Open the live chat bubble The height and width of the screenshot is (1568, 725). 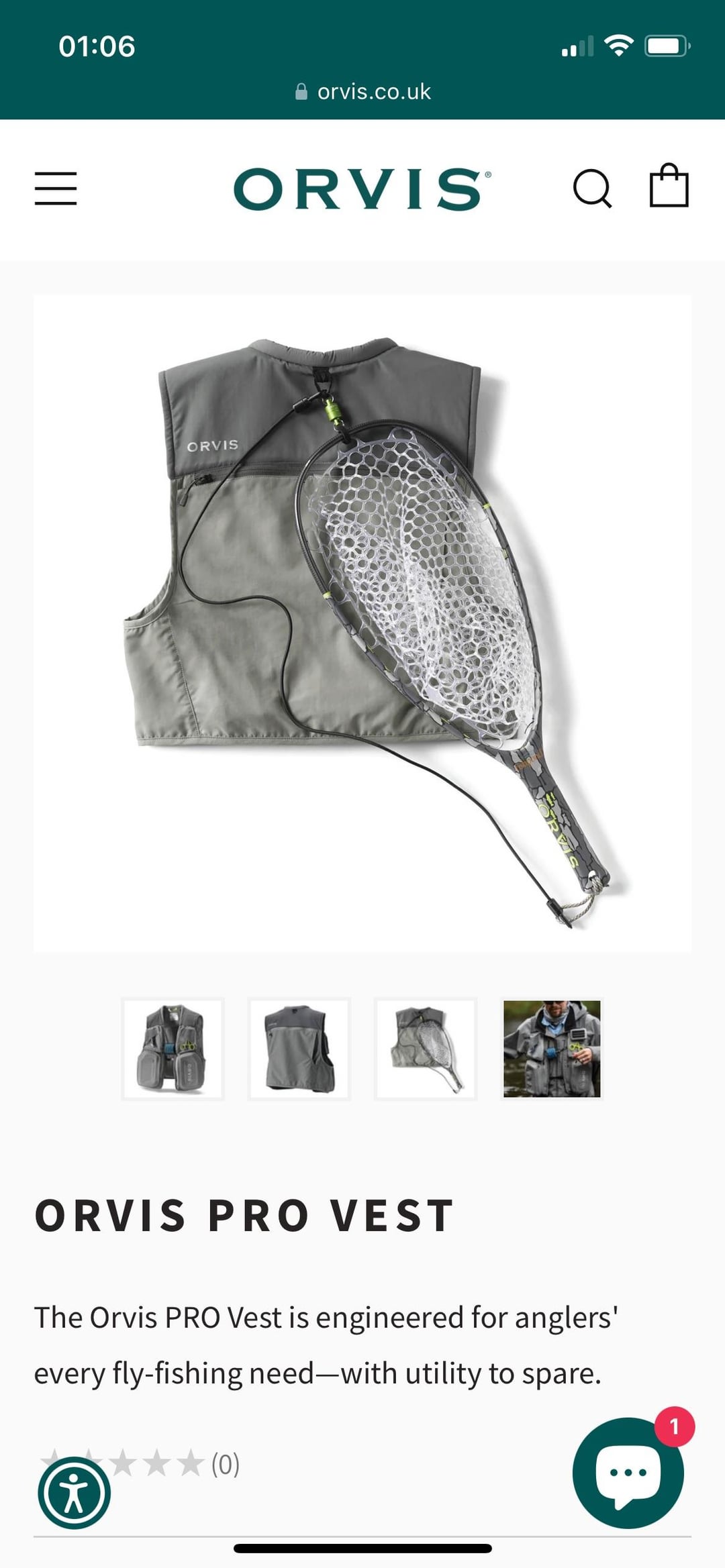point(628,1473)
